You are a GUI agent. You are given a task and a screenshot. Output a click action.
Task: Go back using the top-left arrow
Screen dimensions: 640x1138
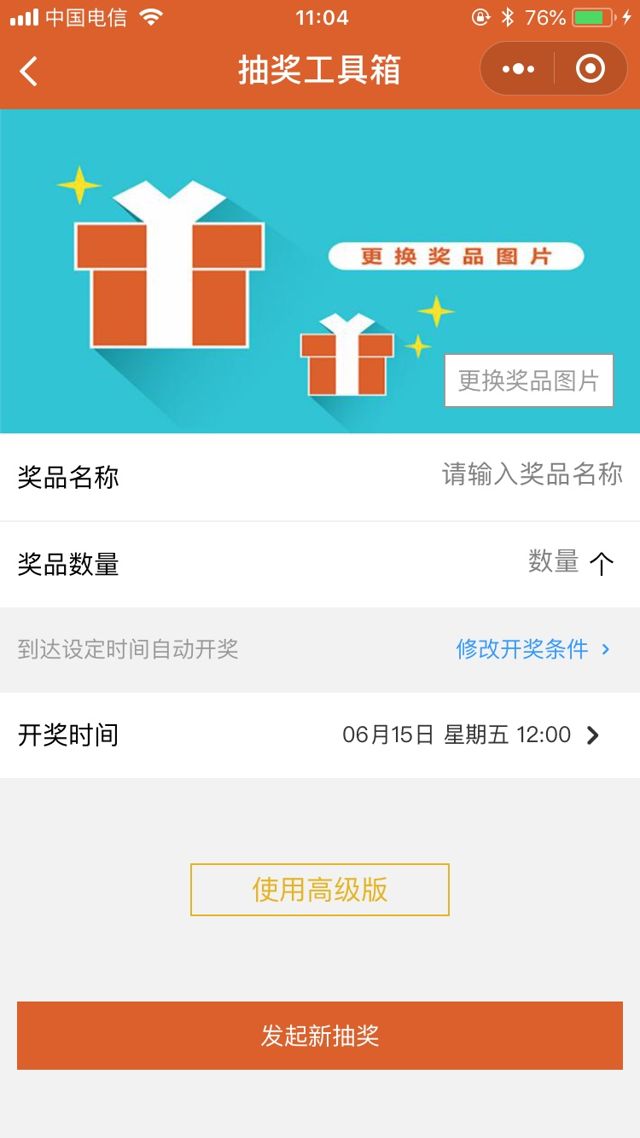click(x=29, y=70)
